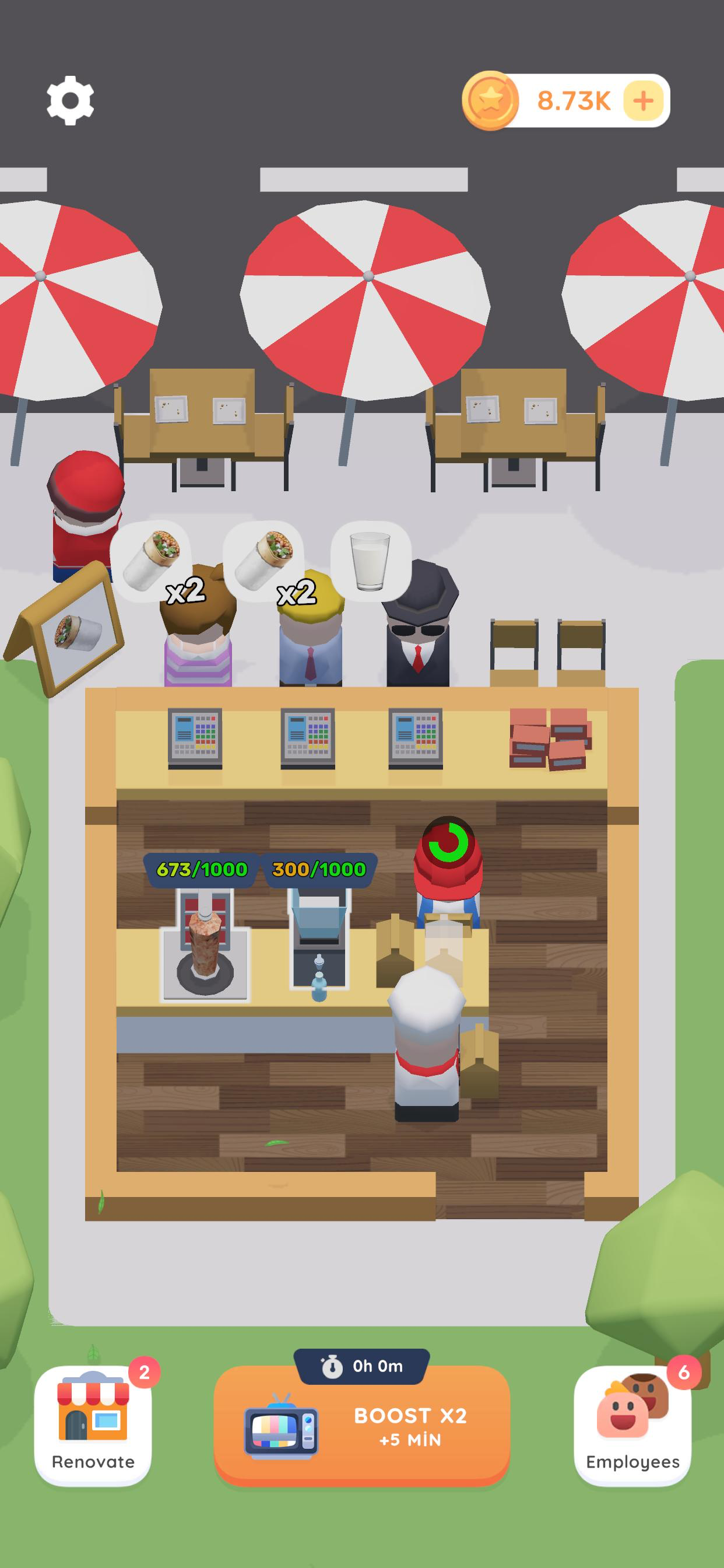Open the Renovate menu

point(93,1426)
